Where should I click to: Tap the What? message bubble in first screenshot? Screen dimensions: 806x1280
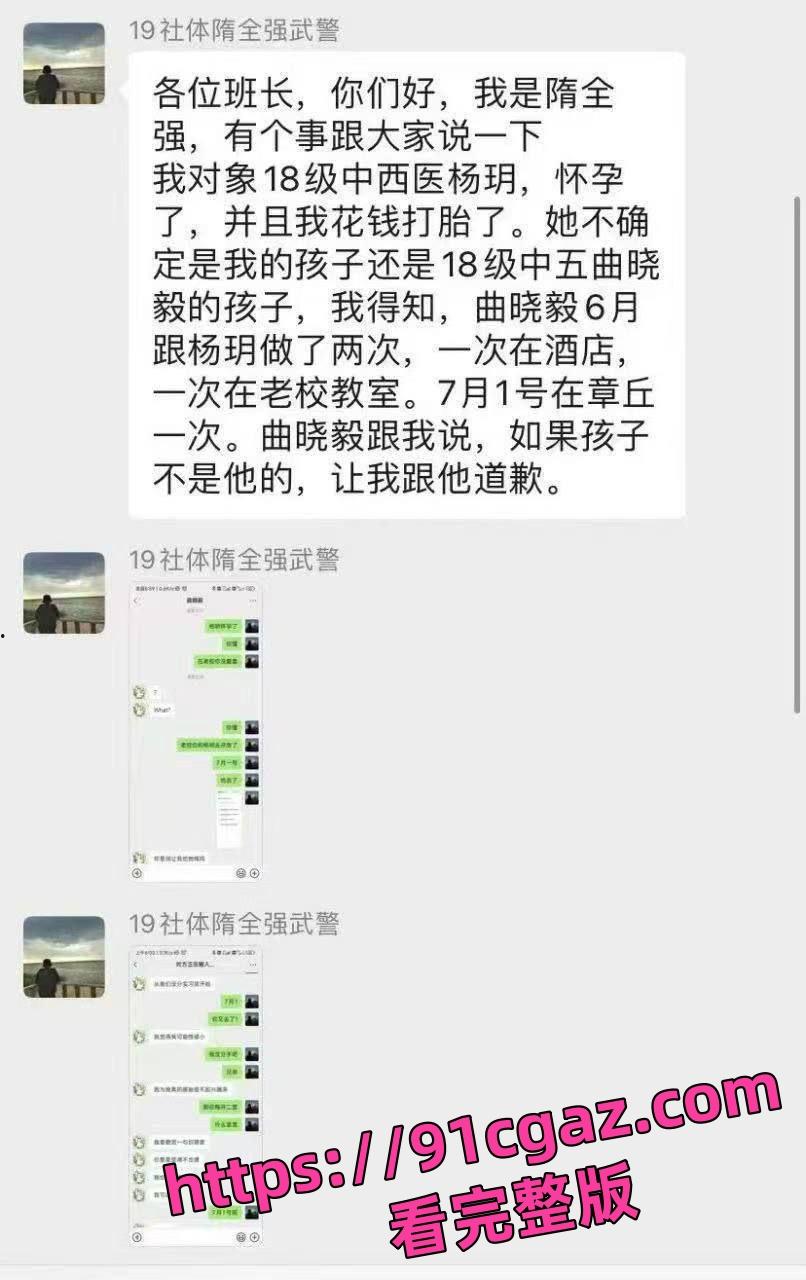(162, 708)
